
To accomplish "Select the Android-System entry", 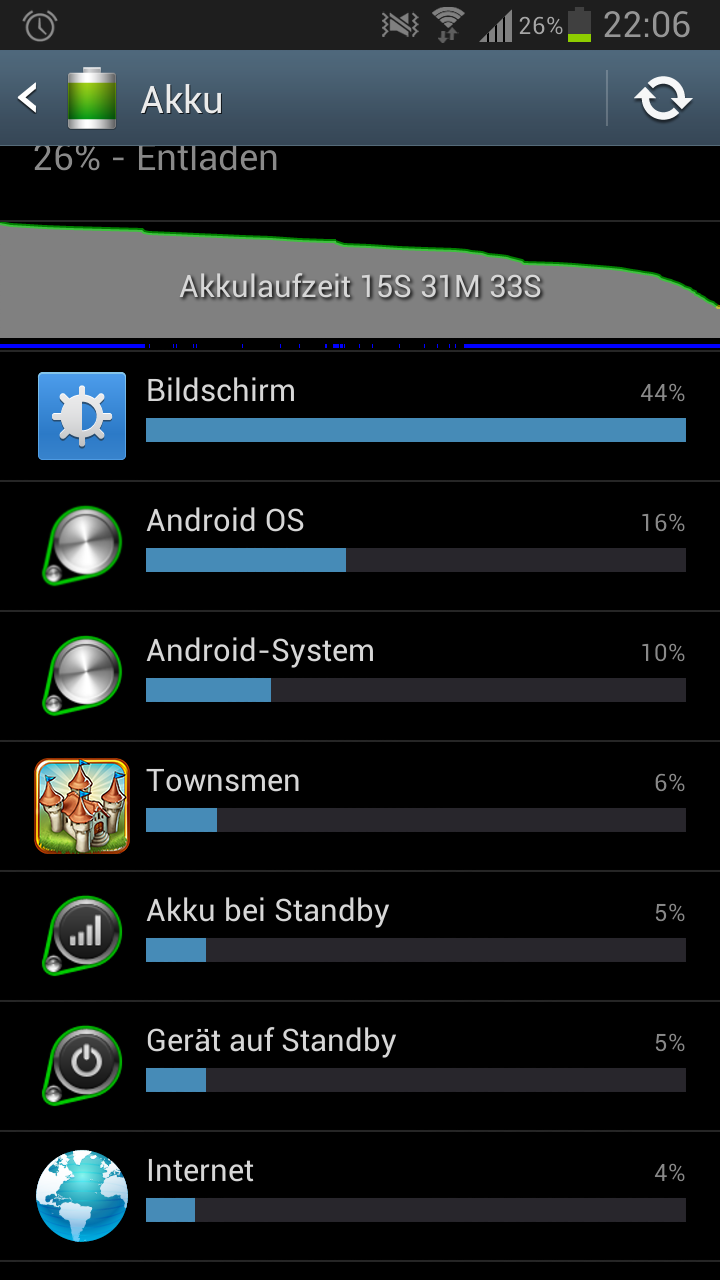I will [360, 676].
